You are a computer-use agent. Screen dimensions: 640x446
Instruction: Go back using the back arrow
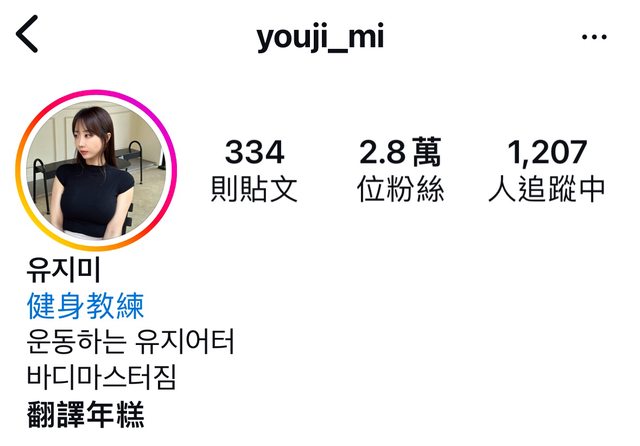coord(28,36)
